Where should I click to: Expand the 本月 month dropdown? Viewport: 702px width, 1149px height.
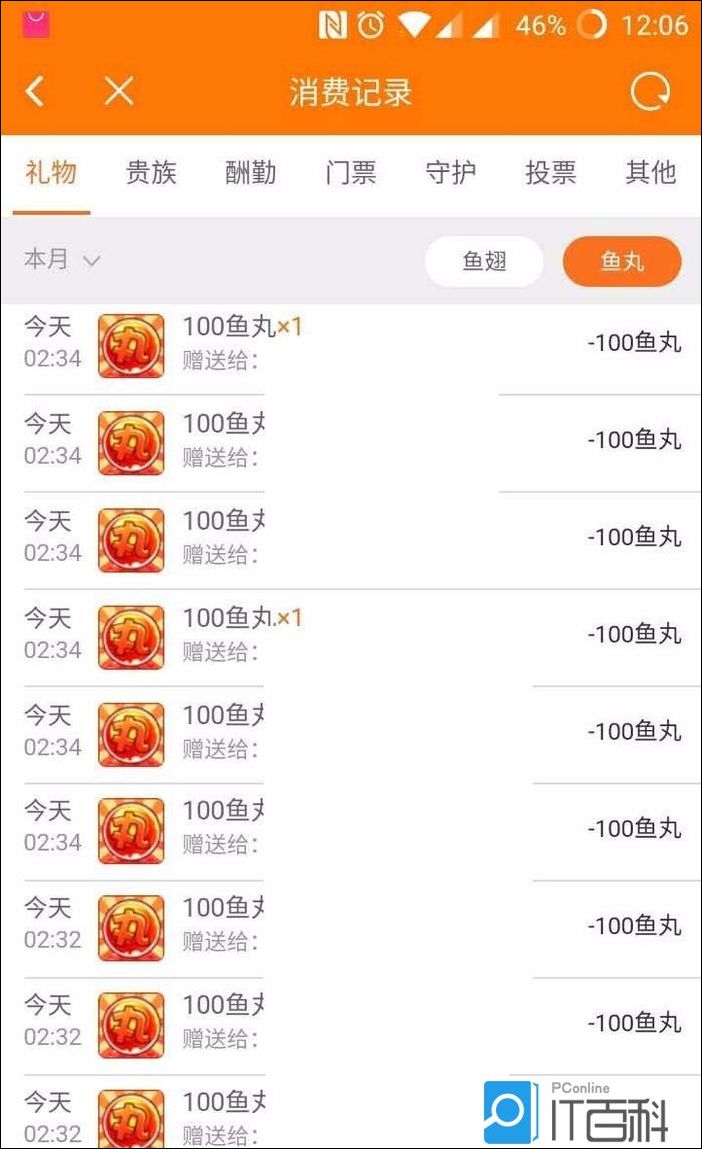click(62, 260)
